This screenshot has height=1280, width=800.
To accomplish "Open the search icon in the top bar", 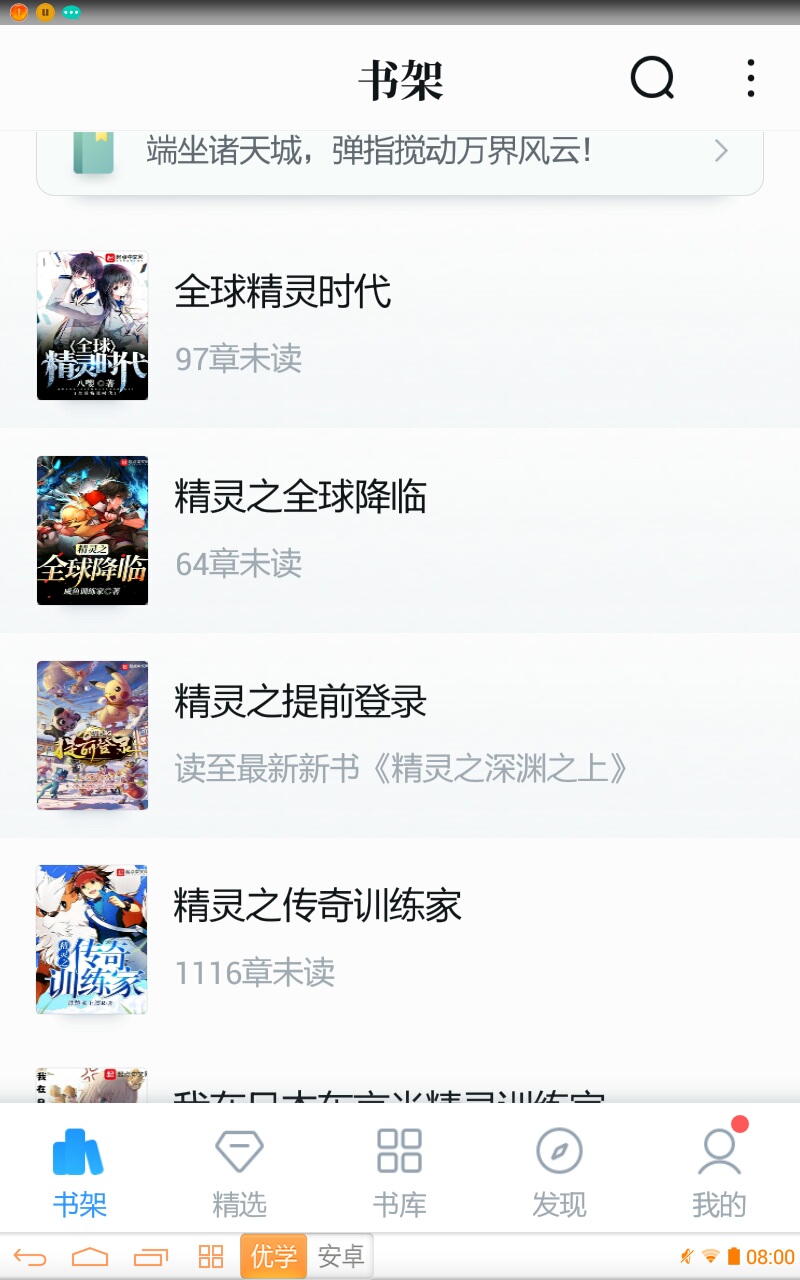I will pos(652,78).
